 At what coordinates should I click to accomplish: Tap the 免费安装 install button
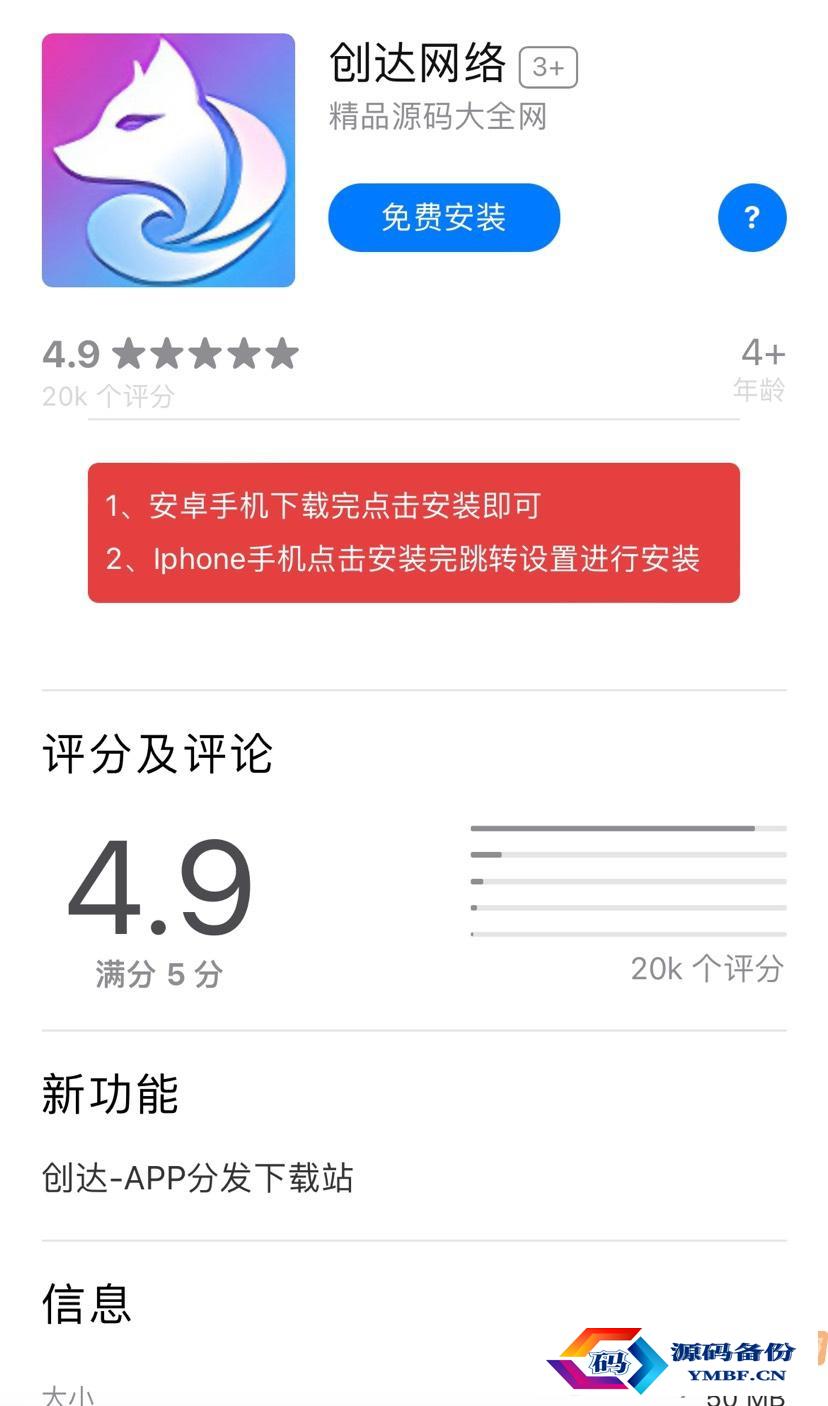point(444,217)
